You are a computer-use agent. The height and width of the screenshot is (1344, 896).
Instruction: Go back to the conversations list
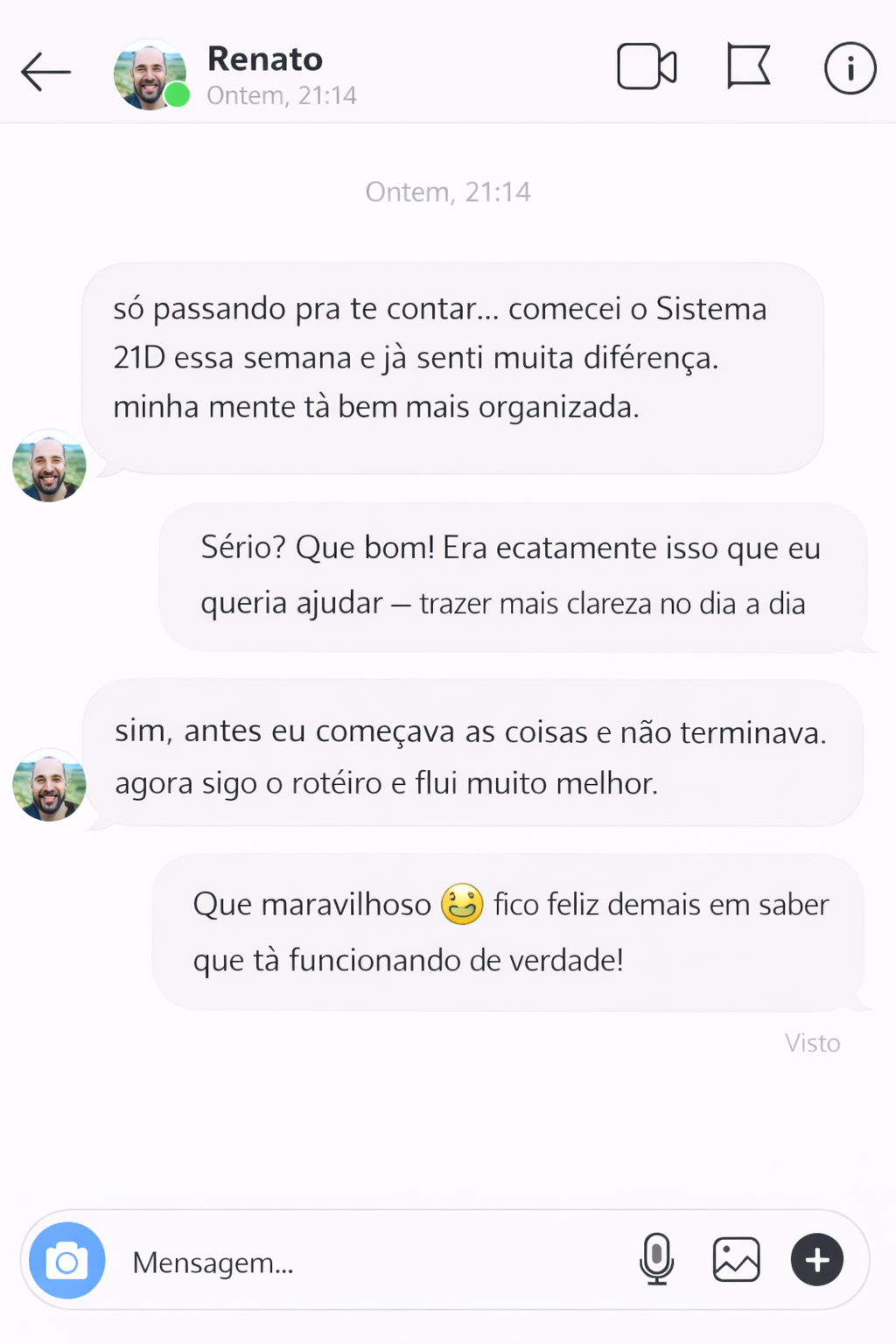(45, 71)
